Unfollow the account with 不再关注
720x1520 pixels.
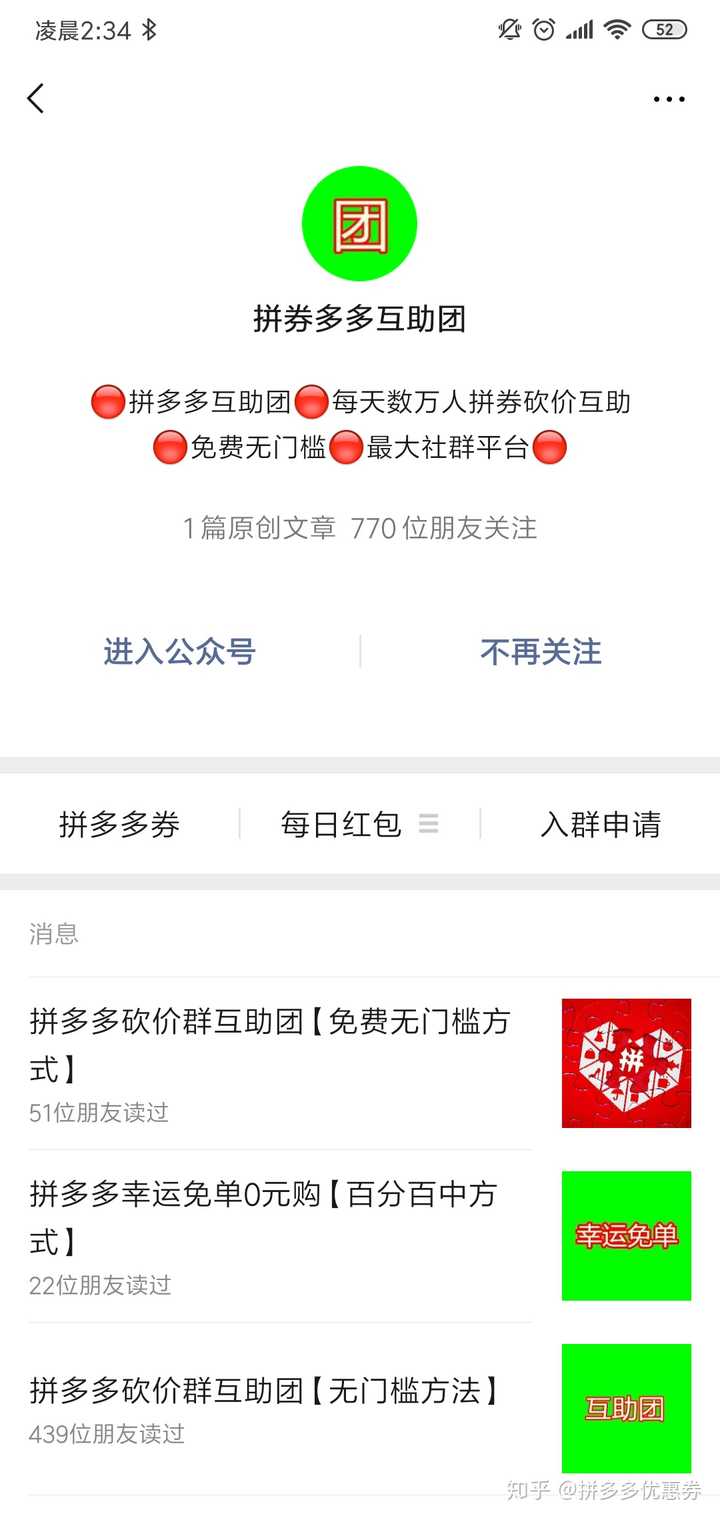point(541,652)
